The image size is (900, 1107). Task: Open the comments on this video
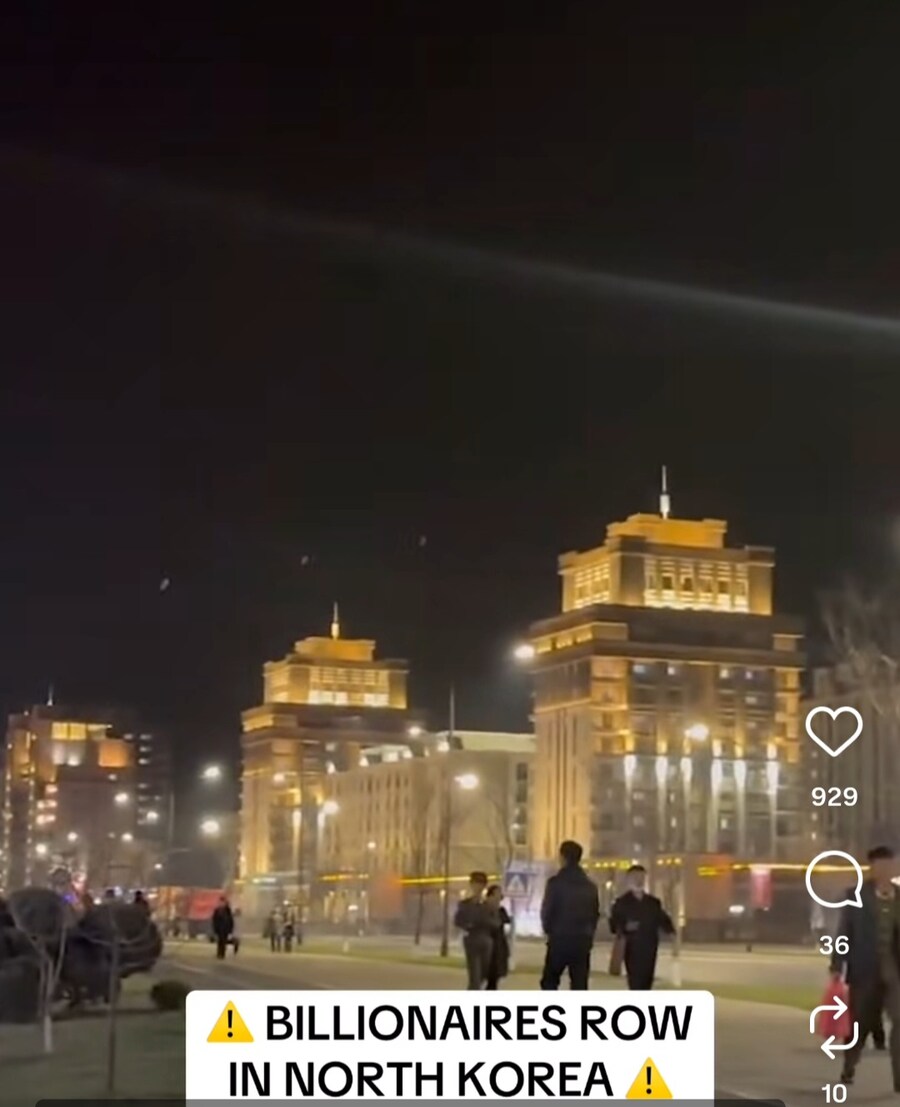pyautogui.click(x=833, y=880)
